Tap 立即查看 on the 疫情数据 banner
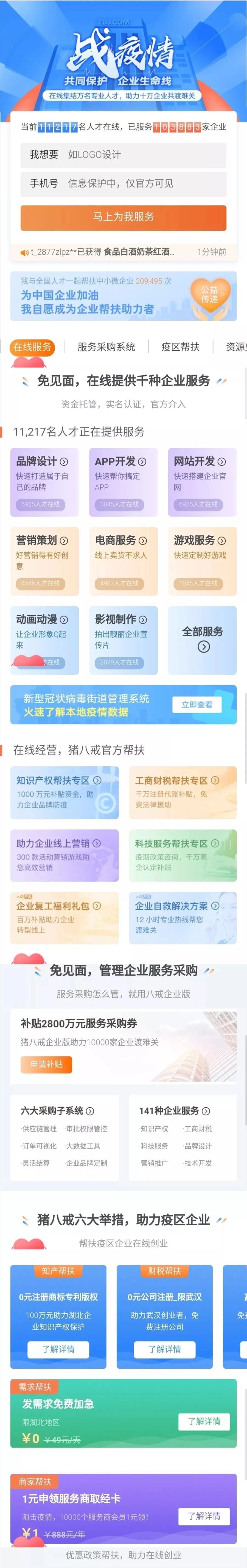247x1568 pixels. 197,705
